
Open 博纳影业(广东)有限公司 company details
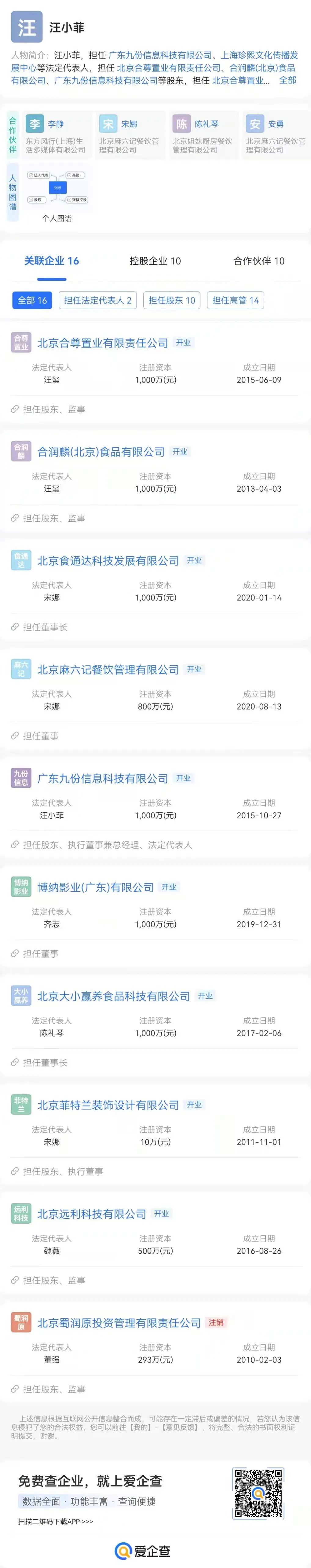96,887
